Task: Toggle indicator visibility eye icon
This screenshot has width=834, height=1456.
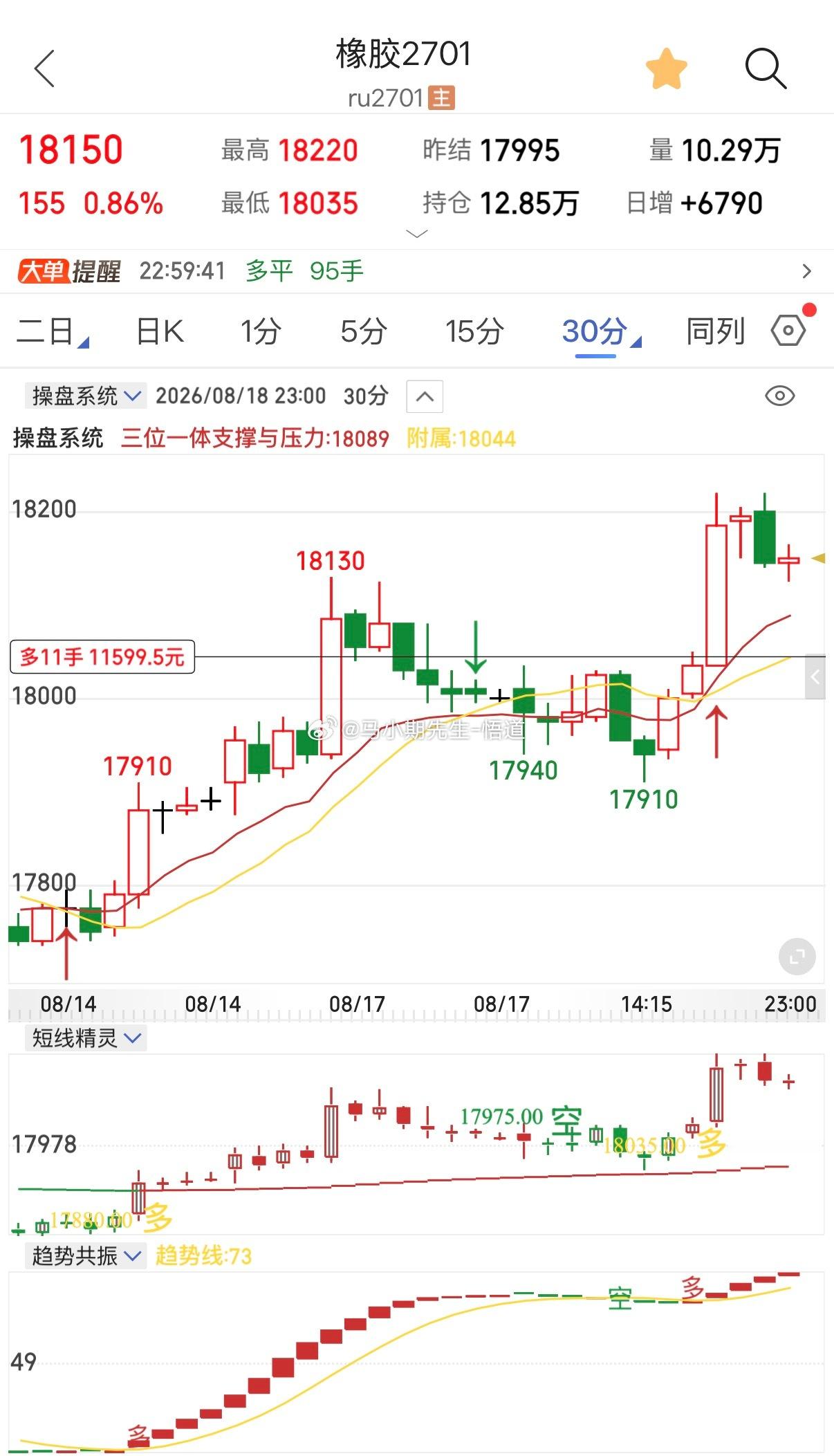Action: tap(780, 396)
